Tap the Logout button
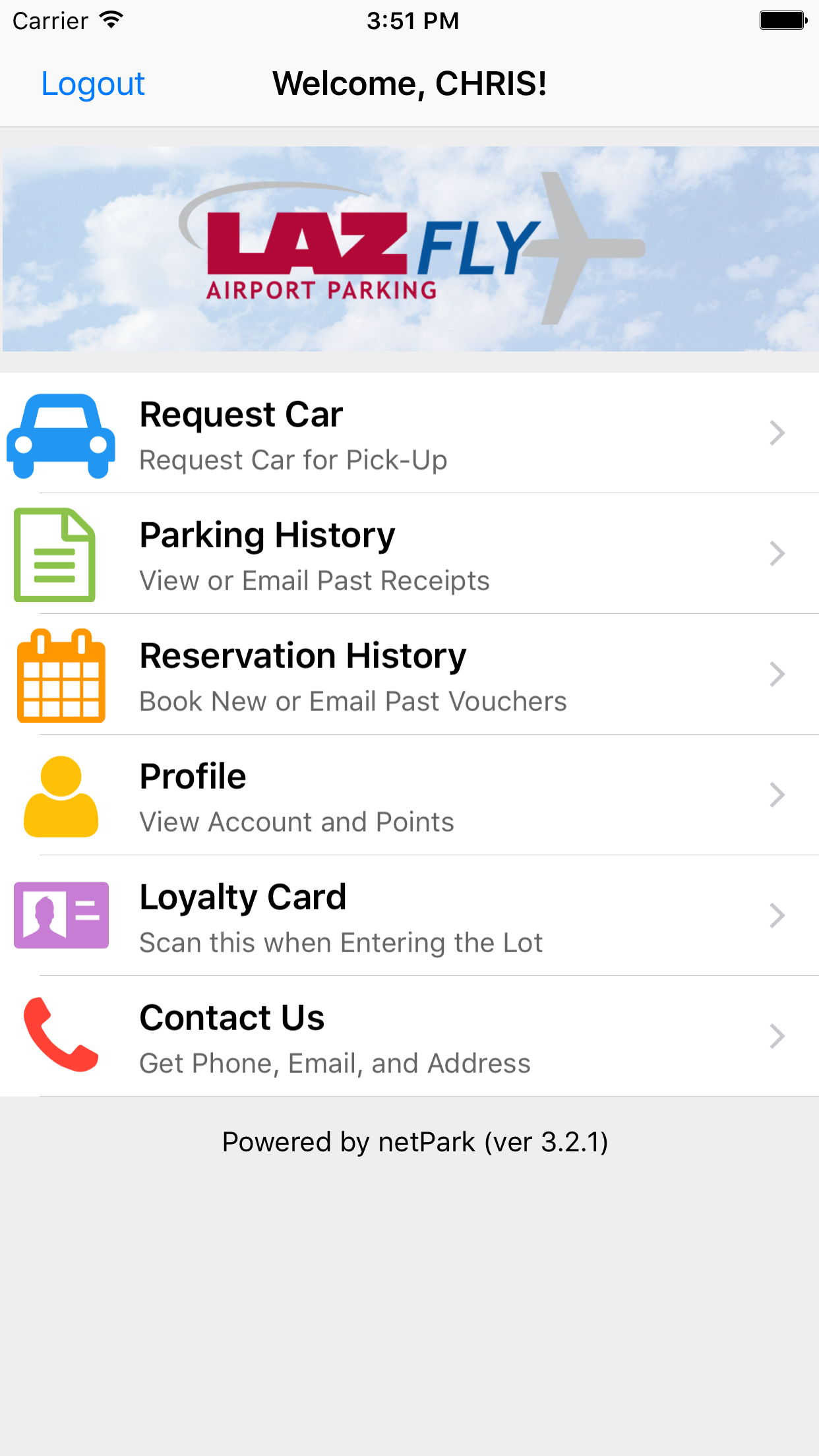This screenshot has width=819, height=1456. (93, 84)
